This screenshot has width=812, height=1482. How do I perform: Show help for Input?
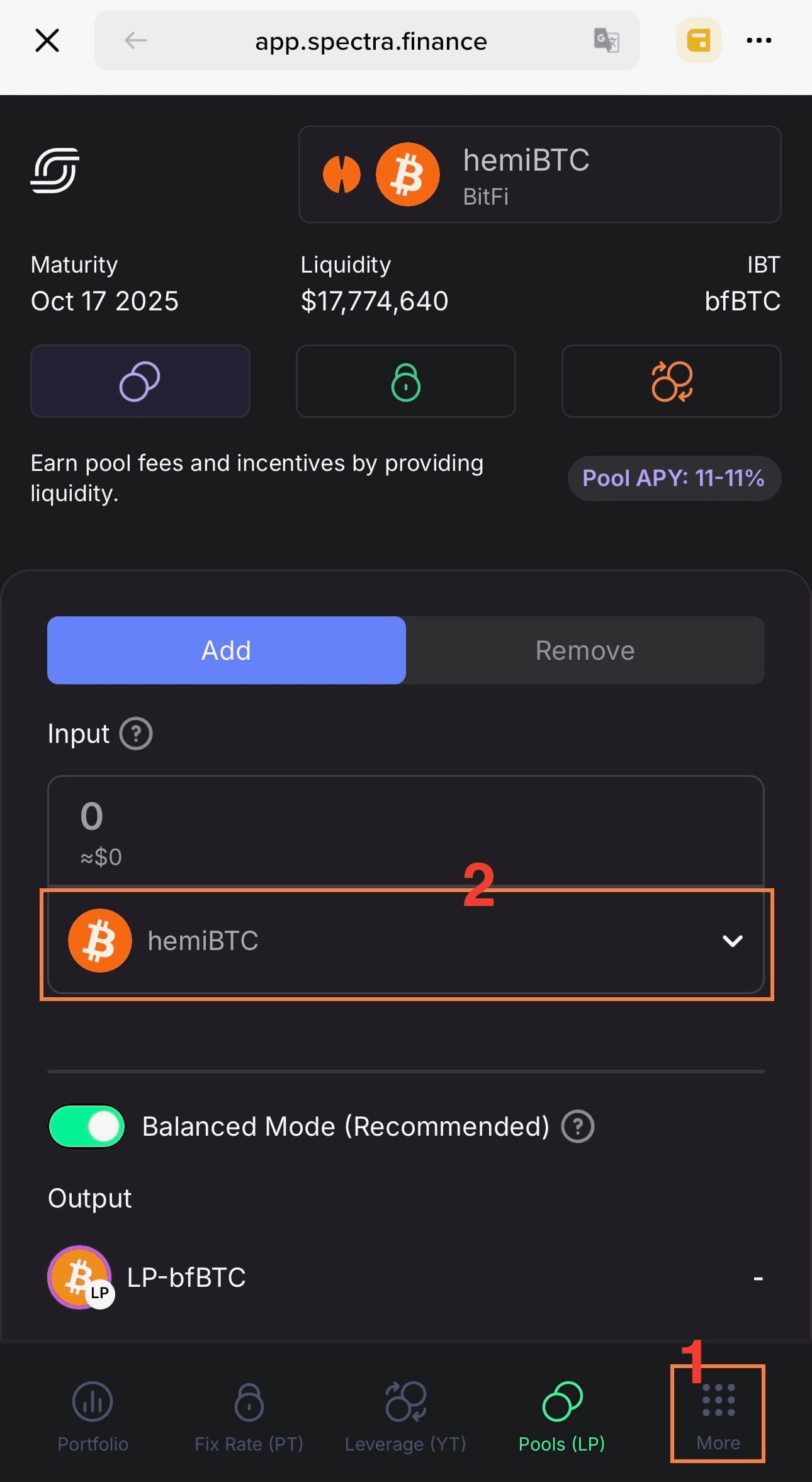click(136, 734)
